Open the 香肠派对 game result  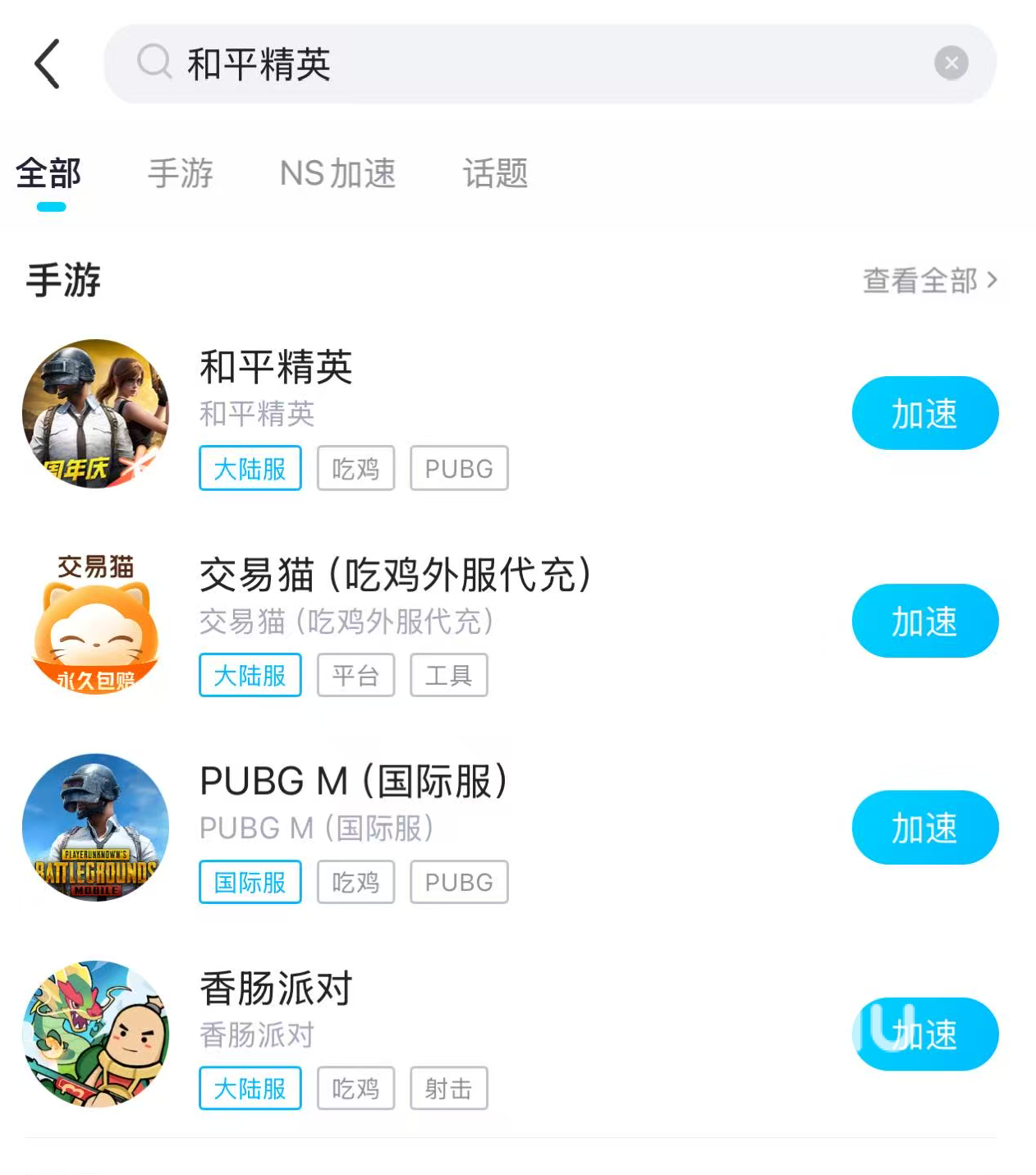pos(277,989)
